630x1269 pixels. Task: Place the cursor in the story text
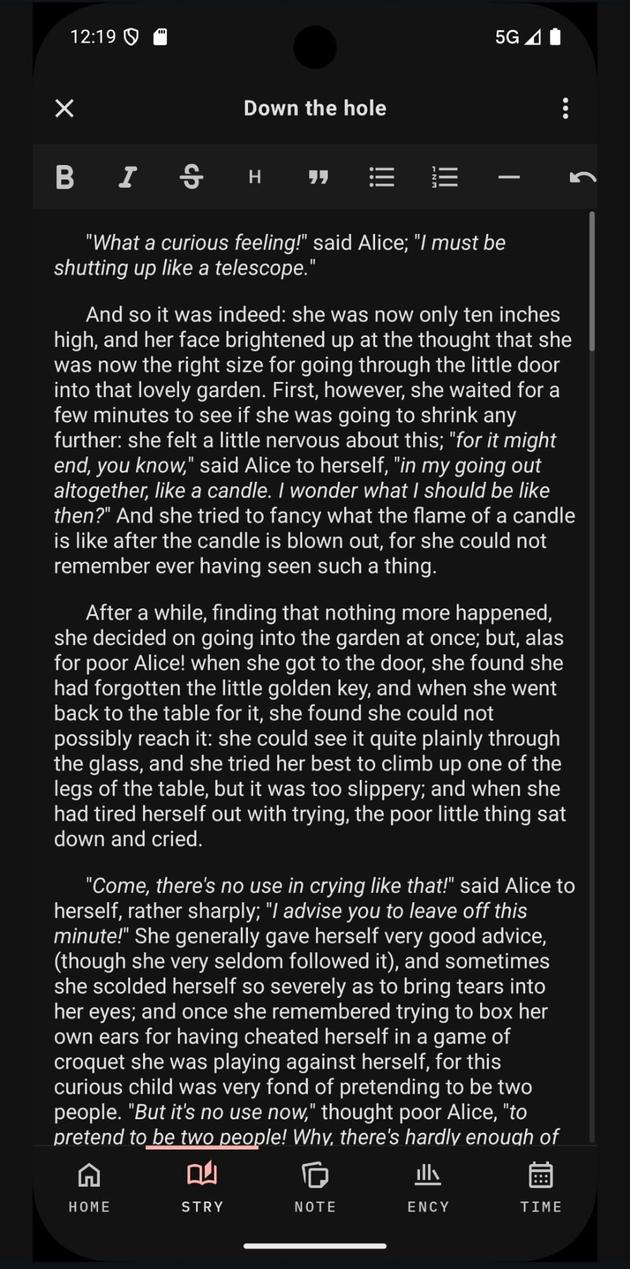(315, 677)
